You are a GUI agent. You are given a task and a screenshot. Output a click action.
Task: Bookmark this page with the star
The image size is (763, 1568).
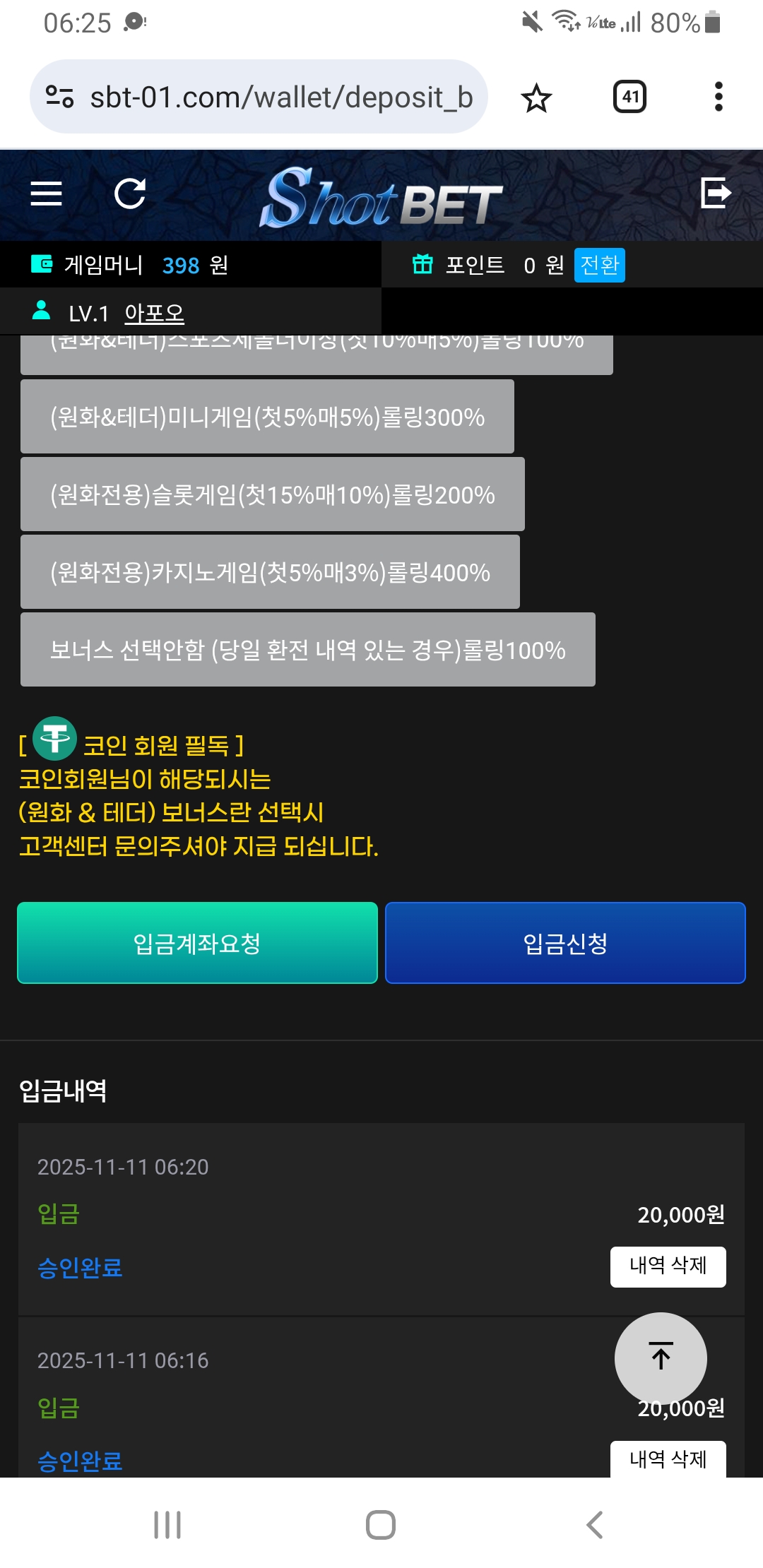point(536,97)
